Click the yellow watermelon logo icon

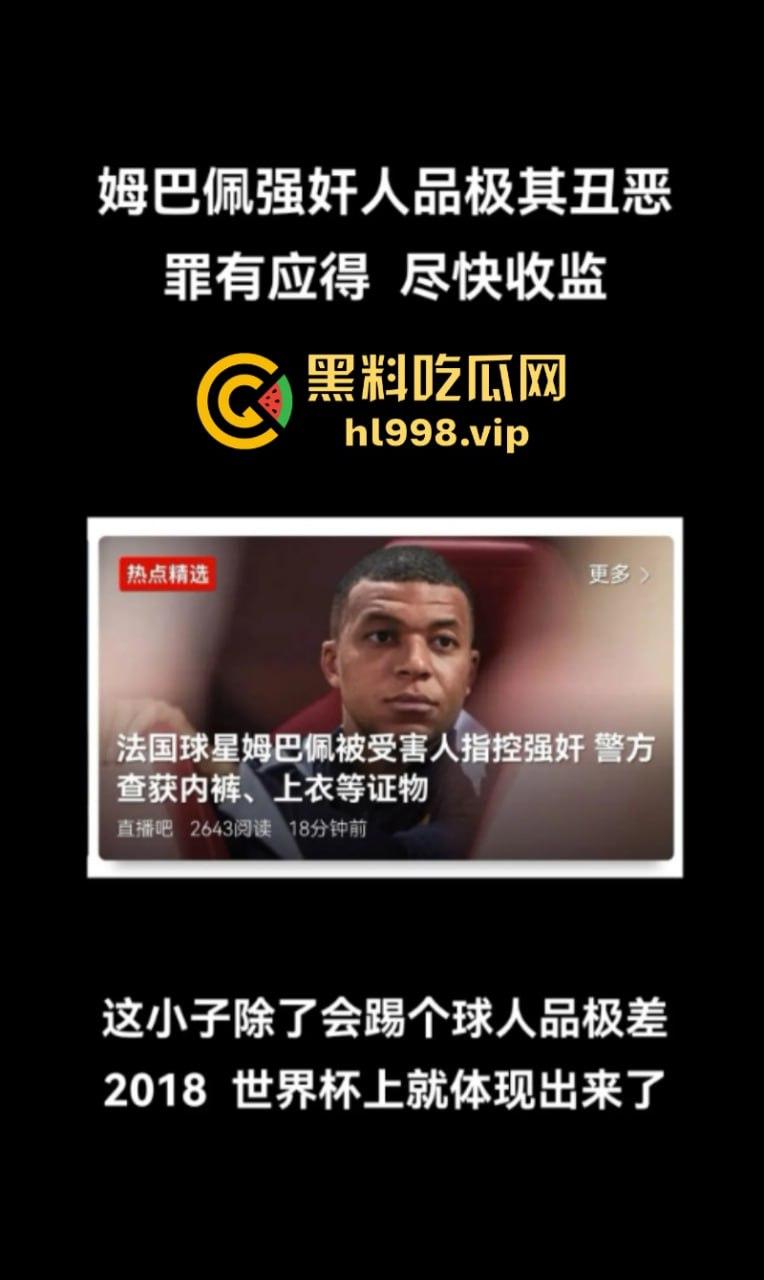tap(245, 400)
